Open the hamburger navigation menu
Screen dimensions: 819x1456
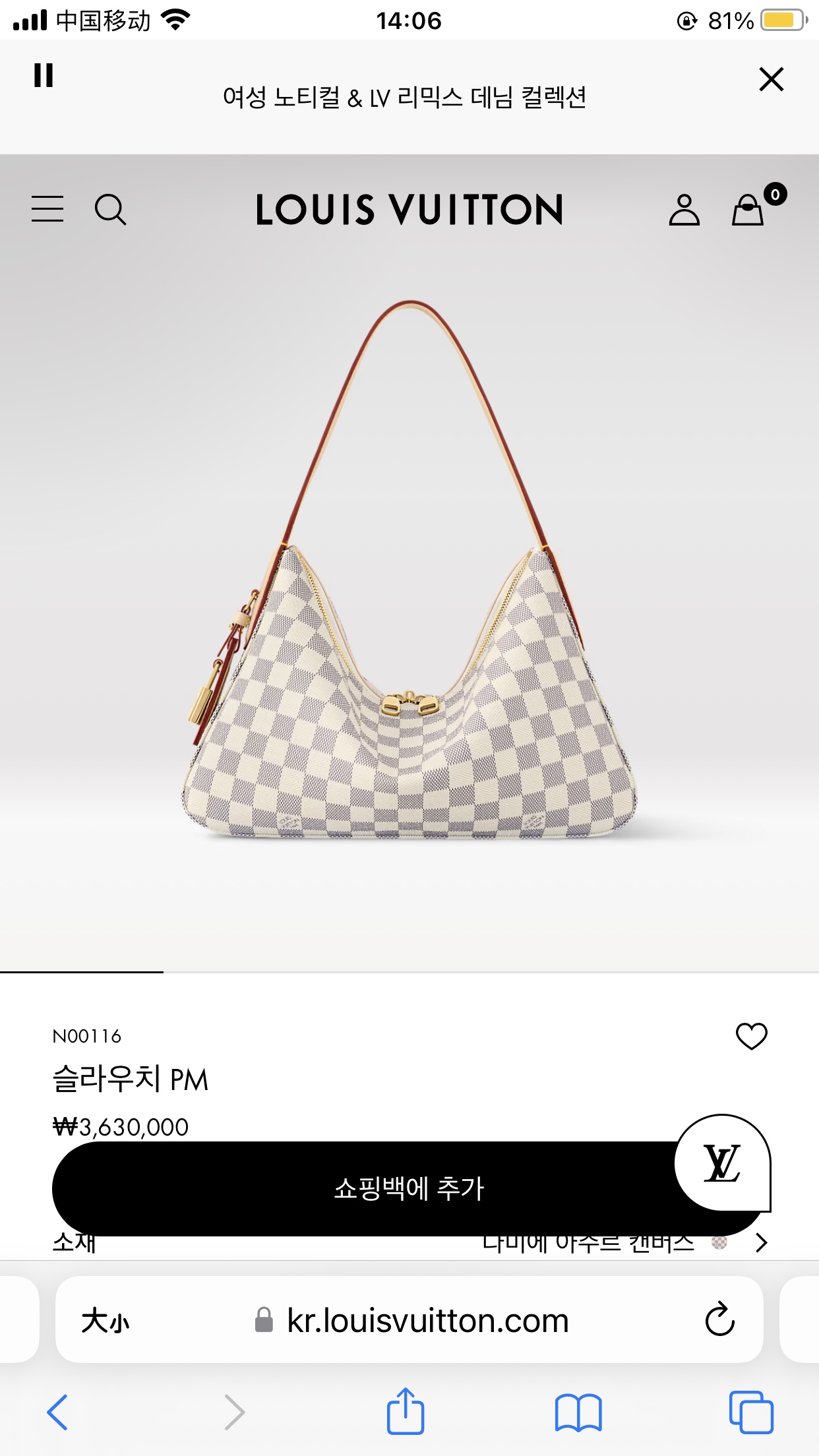[47, 209]
